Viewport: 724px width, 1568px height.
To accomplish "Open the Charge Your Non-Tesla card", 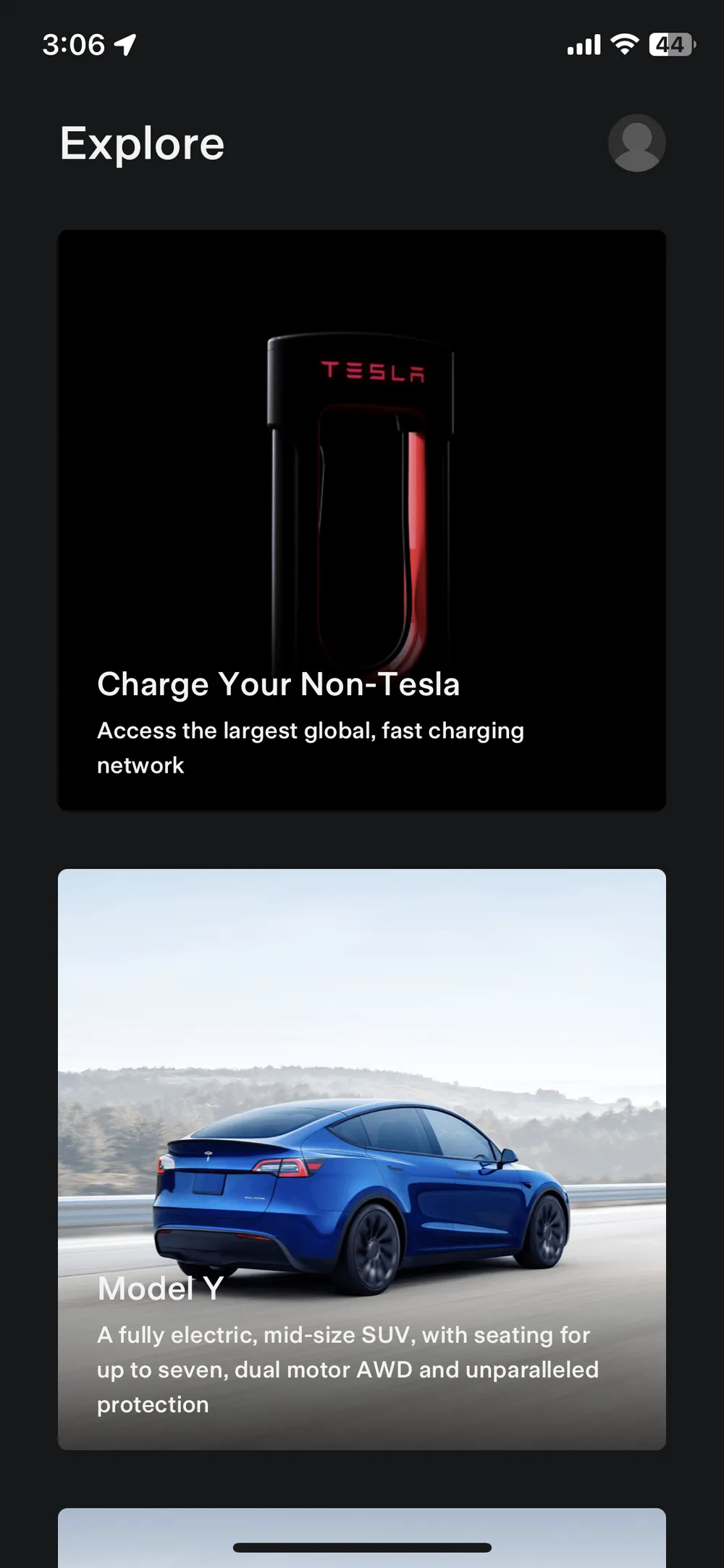I will point(361,520).
